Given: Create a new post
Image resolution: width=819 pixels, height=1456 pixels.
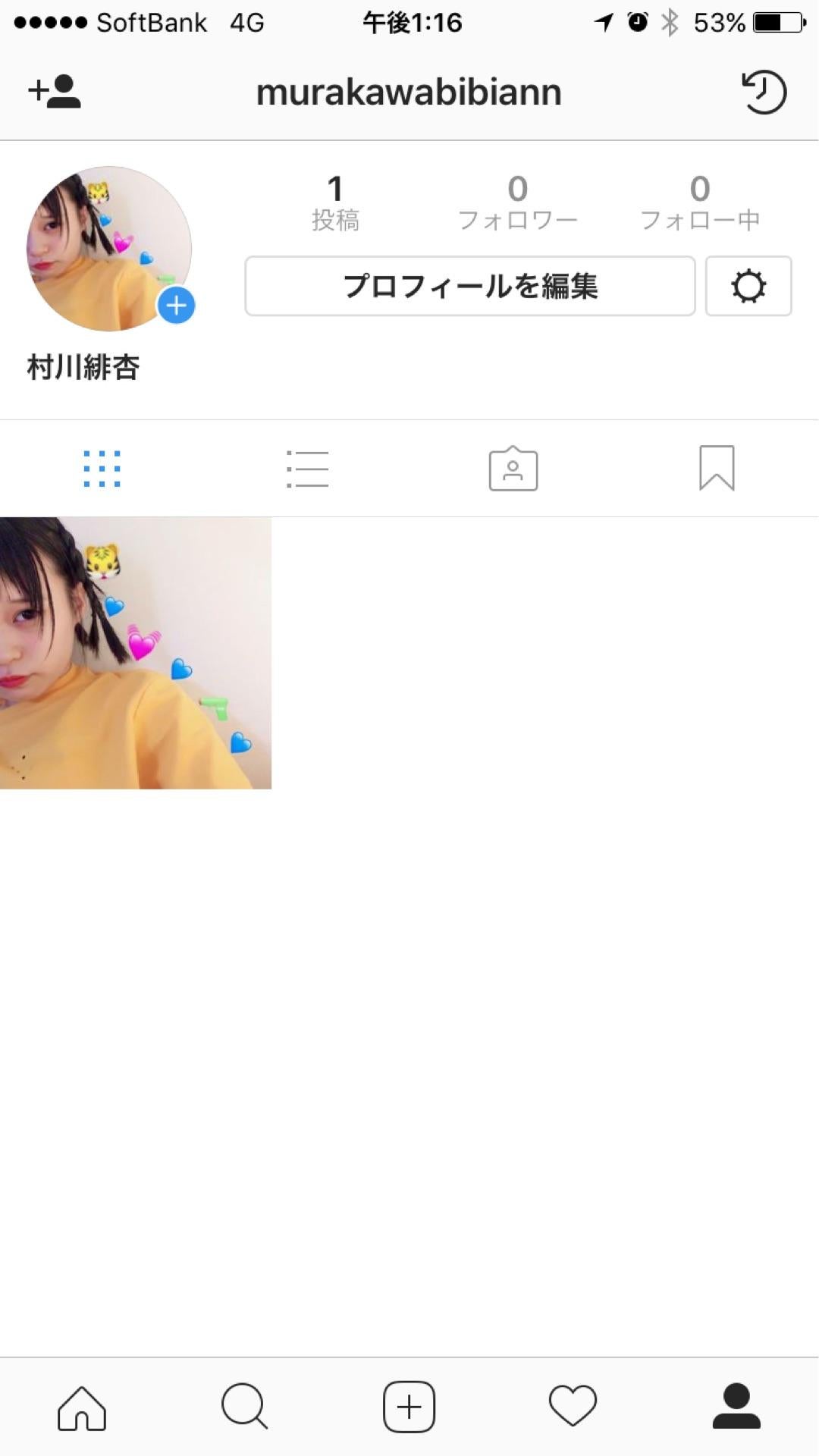Looking at the screenshot, I should click(x=409, y=1407).
